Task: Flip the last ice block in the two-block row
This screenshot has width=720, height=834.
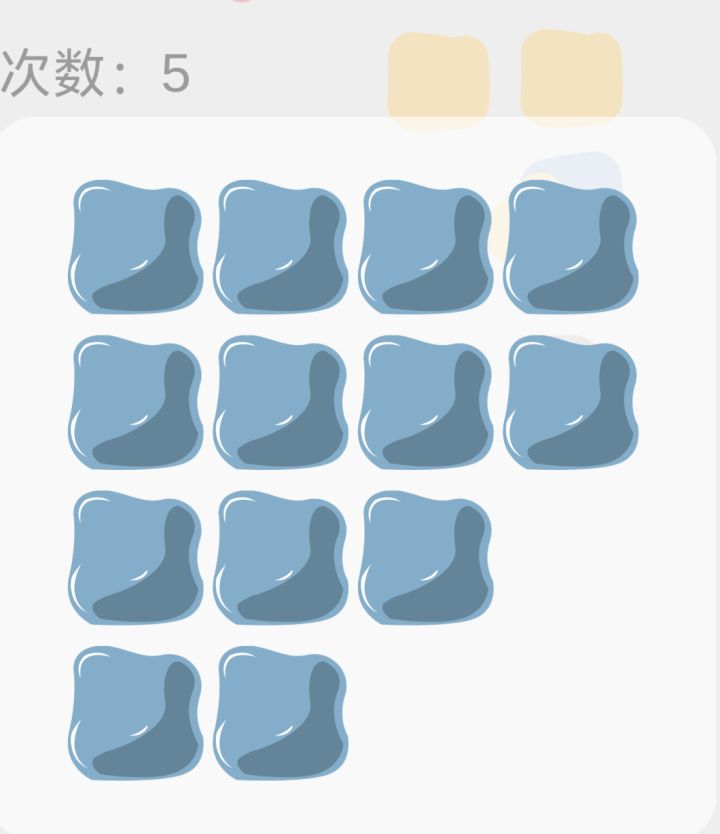Action: [x=280, y=713]
